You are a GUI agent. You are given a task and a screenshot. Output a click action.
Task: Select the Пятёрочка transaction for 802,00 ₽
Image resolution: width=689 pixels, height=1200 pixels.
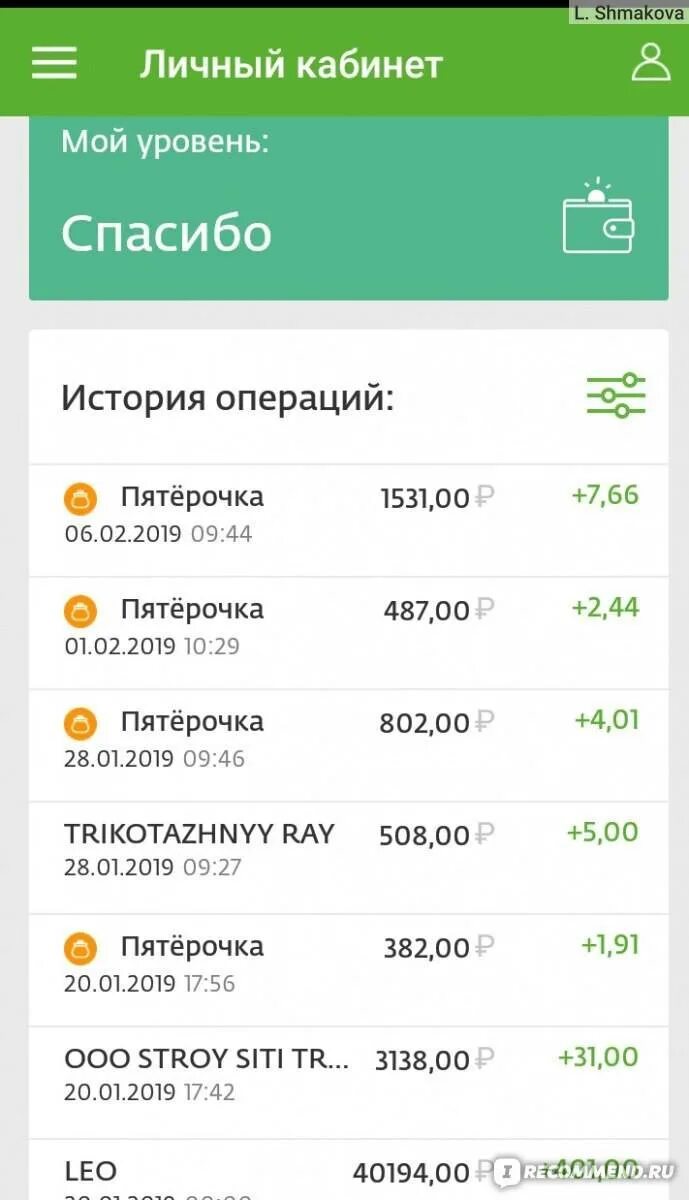point(348,739)
